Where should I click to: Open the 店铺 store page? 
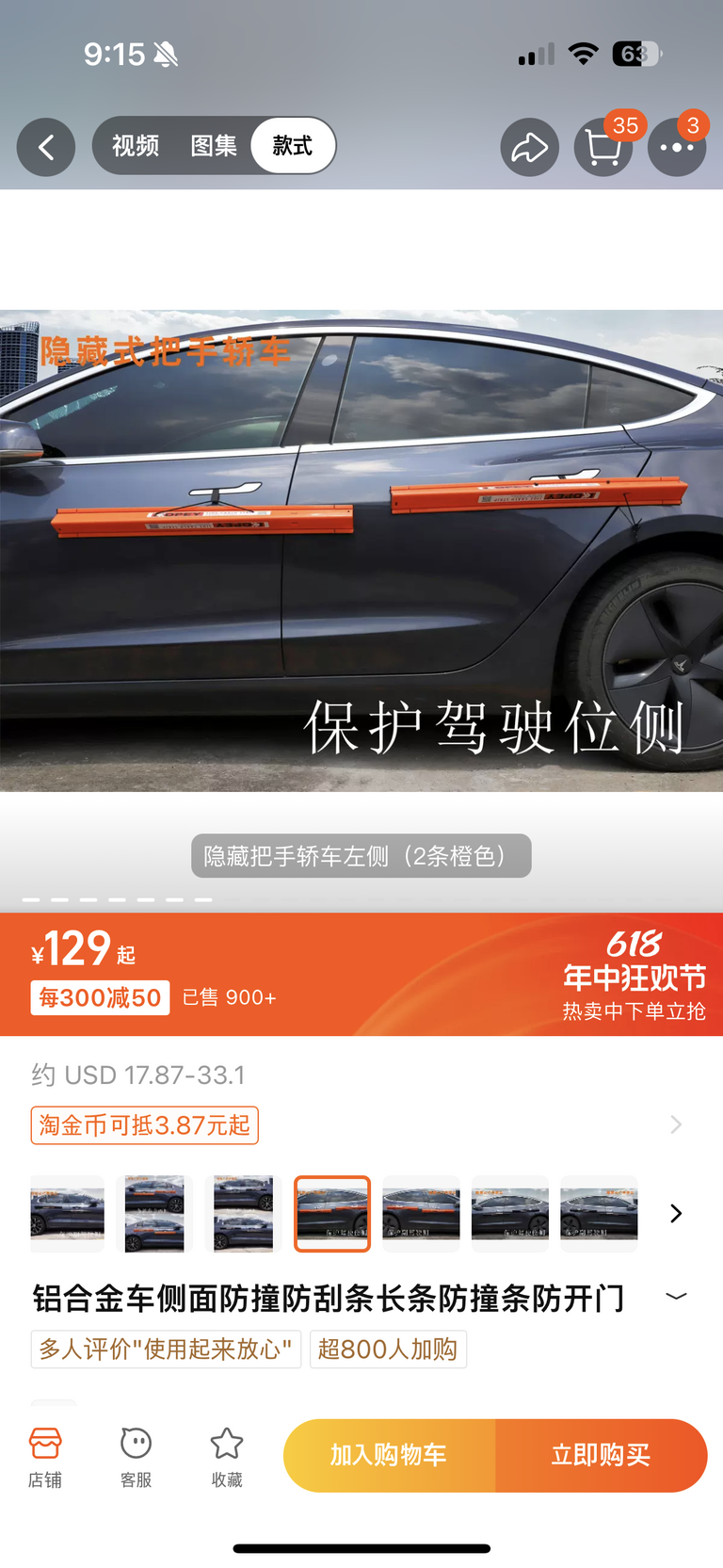click(x=45, y=1456)
